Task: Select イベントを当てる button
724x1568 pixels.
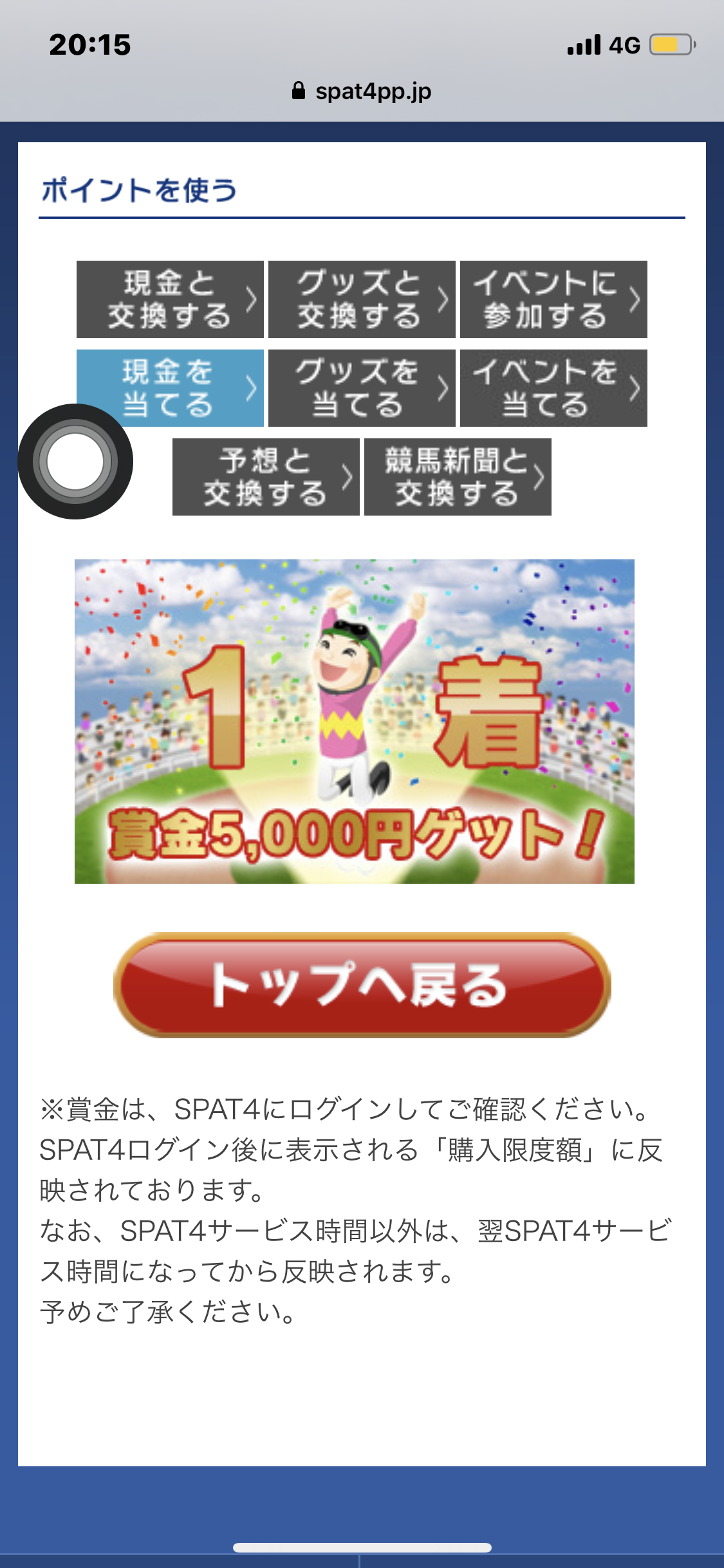Action: point(553,388)
